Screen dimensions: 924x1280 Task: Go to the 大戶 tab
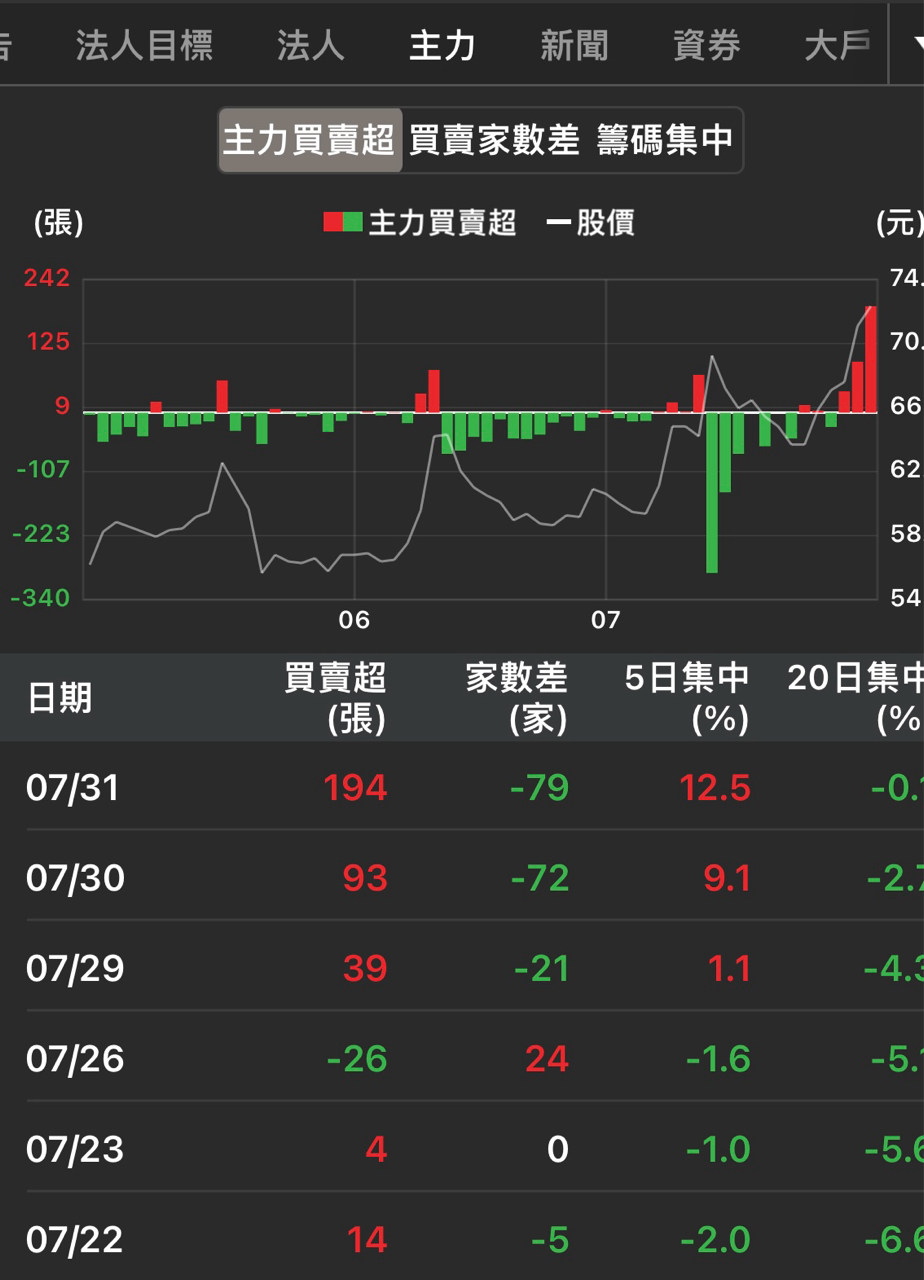tap(838, 45)
